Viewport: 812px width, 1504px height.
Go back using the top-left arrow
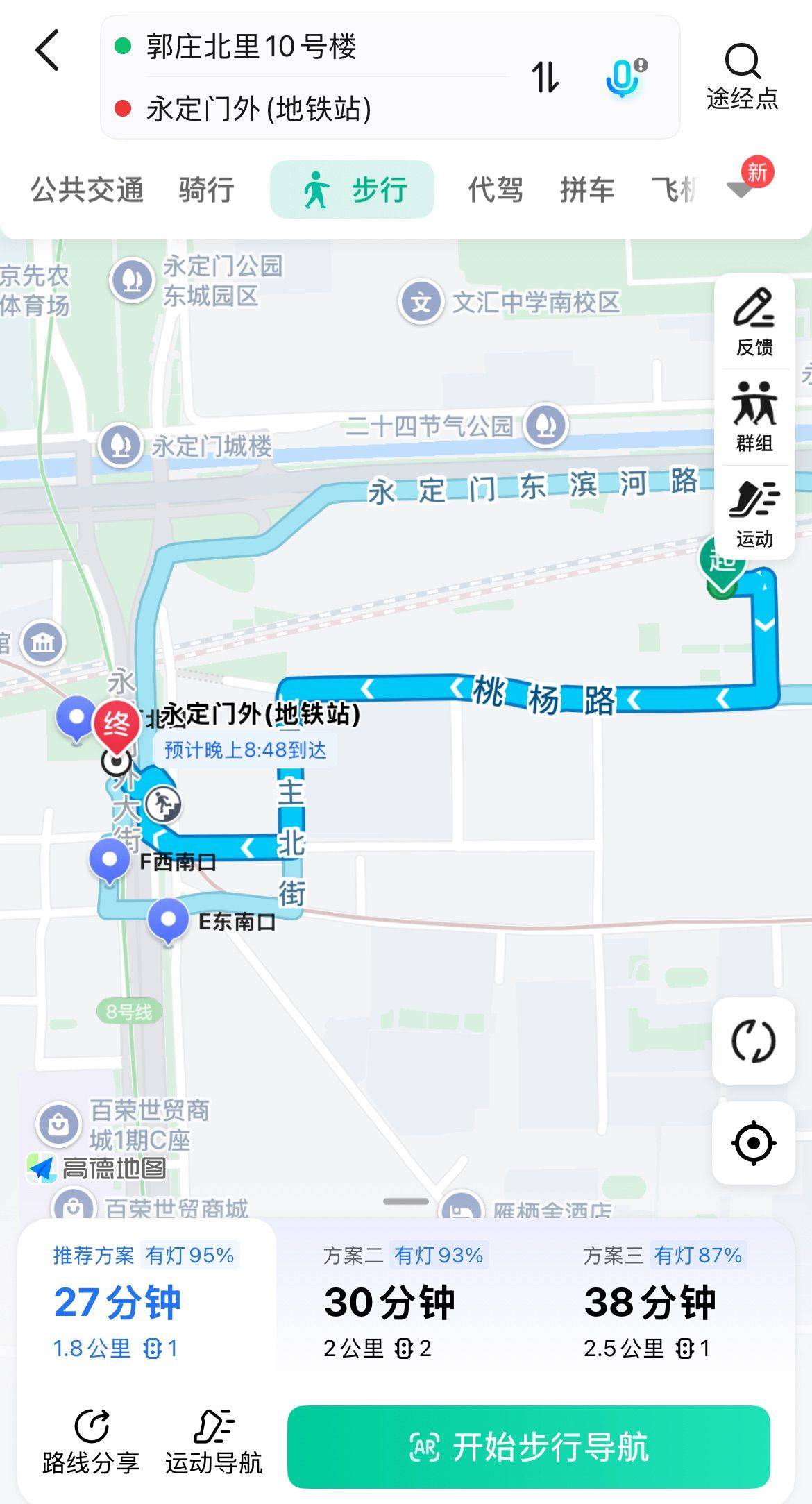tap(47, 50)
